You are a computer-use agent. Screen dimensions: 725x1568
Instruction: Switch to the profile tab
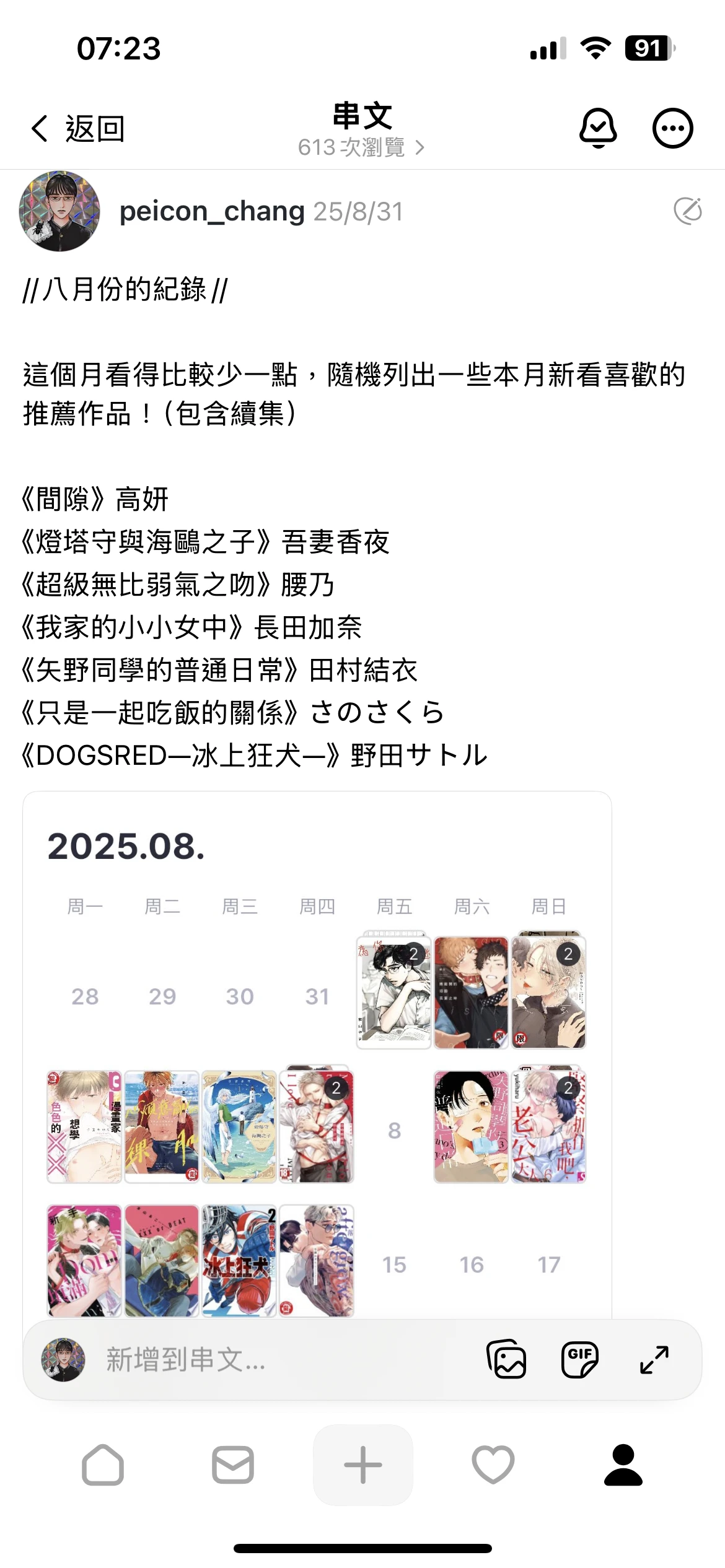click(x=623, y=1465)
